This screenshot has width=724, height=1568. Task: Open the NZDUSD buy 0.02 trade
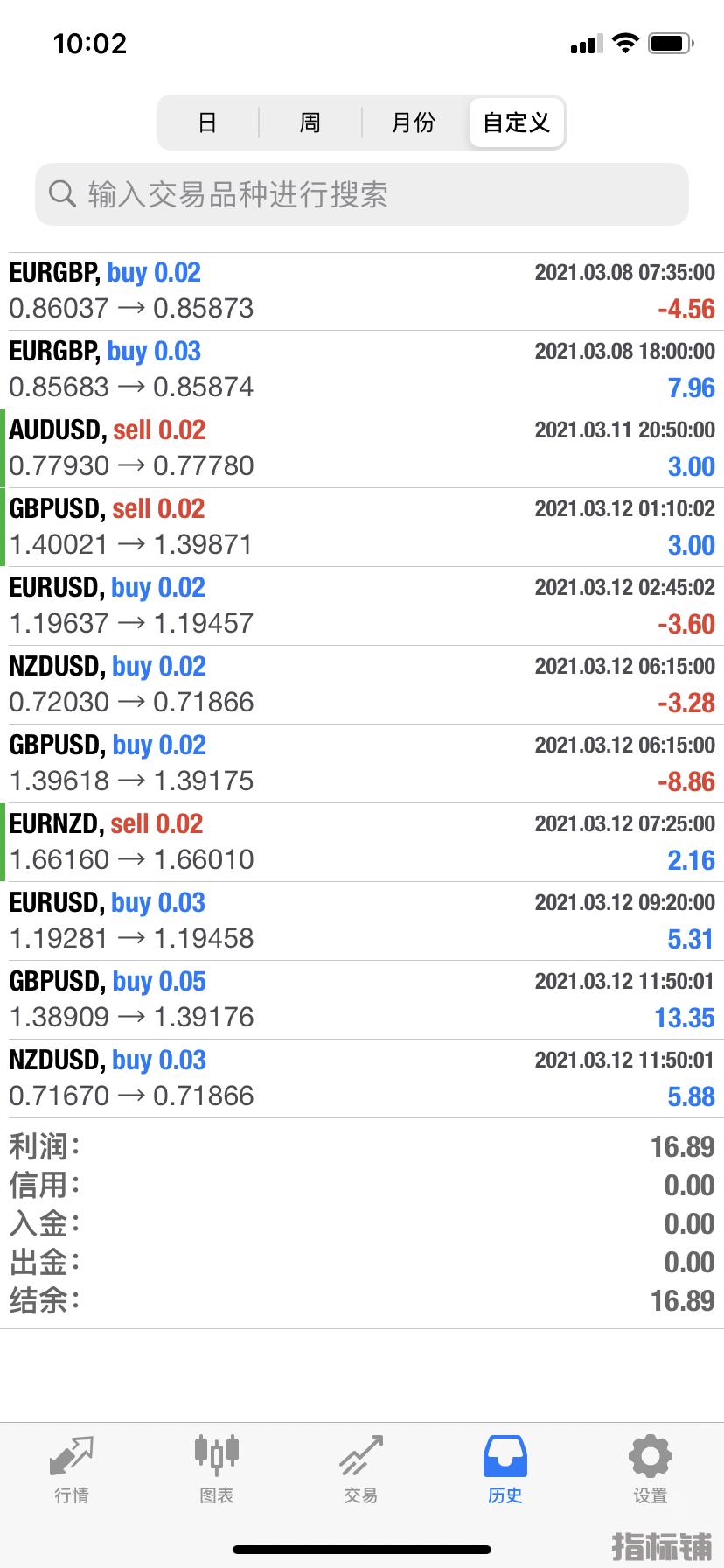point(362,685)
